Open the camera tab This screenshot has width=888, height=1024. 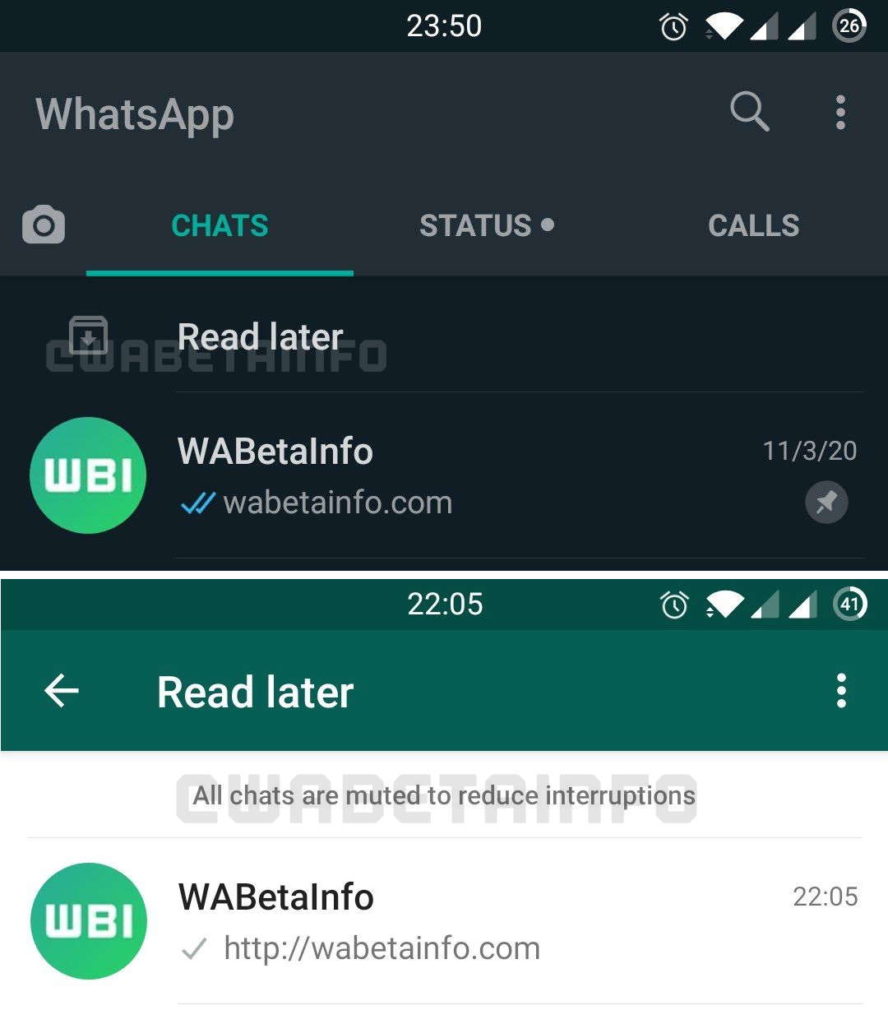coord(44,225)
